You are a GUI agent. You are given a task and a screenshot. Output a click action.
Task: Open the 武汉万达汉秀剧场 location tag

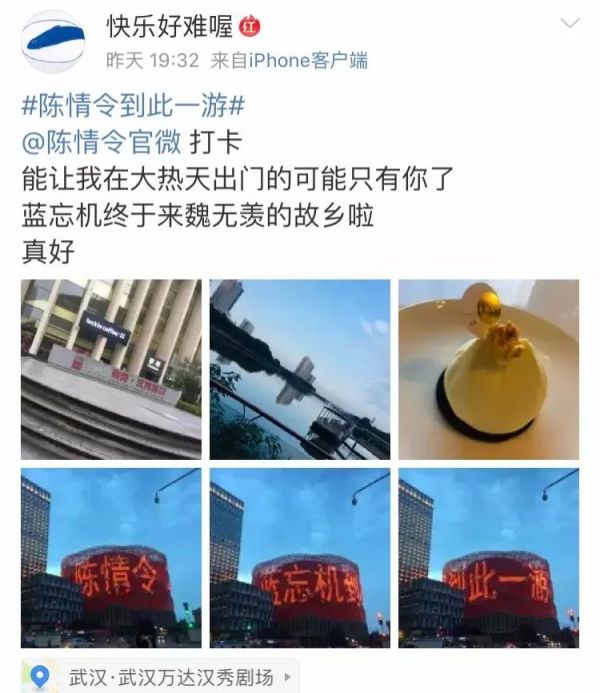tap(165, 677)
